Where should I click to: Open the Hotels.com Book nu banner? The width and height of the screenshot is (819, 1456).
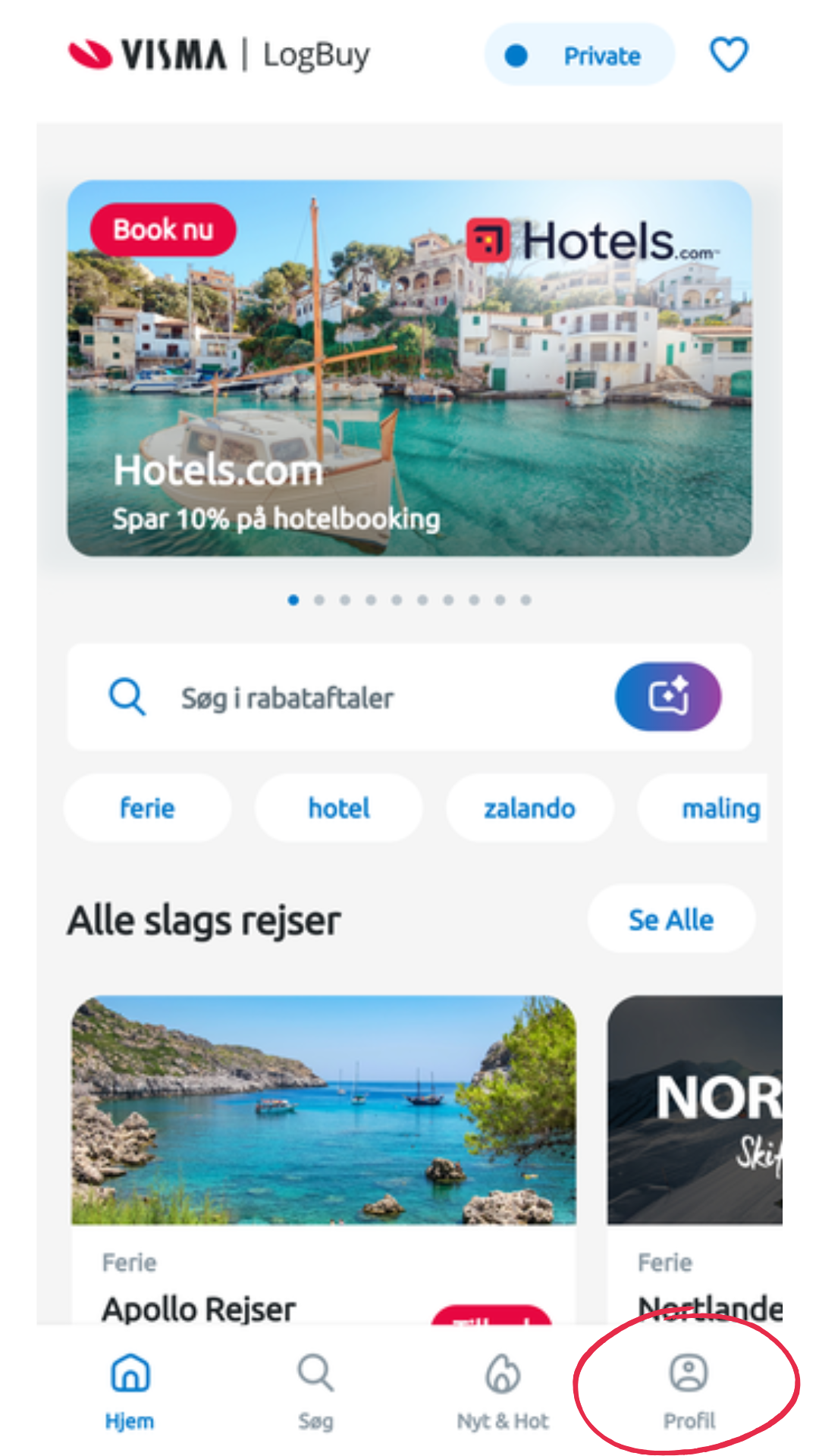point(409,368)
